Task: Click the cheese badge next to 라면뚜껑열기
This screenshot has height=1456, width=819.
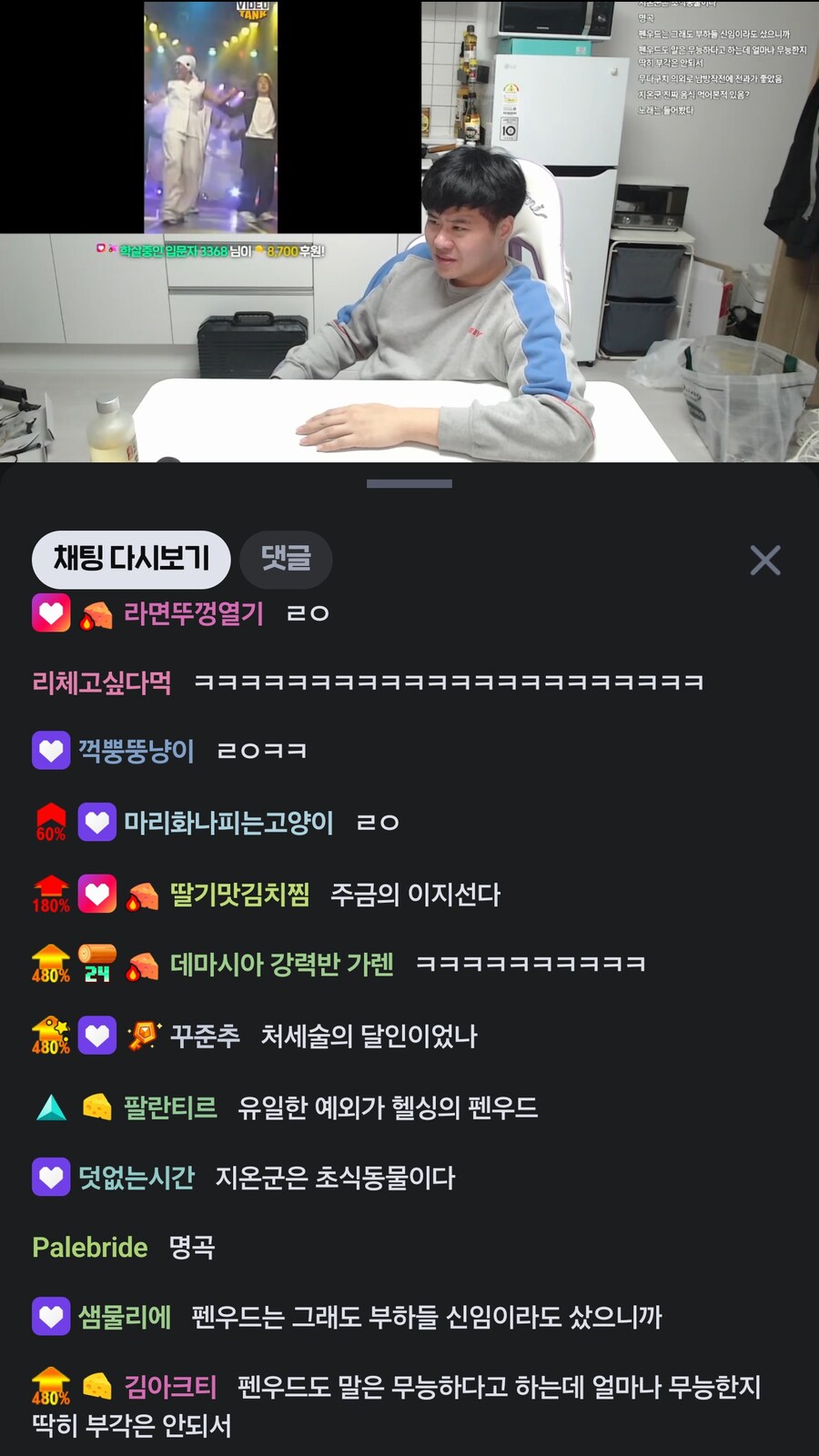Action: tap(96, 614)
